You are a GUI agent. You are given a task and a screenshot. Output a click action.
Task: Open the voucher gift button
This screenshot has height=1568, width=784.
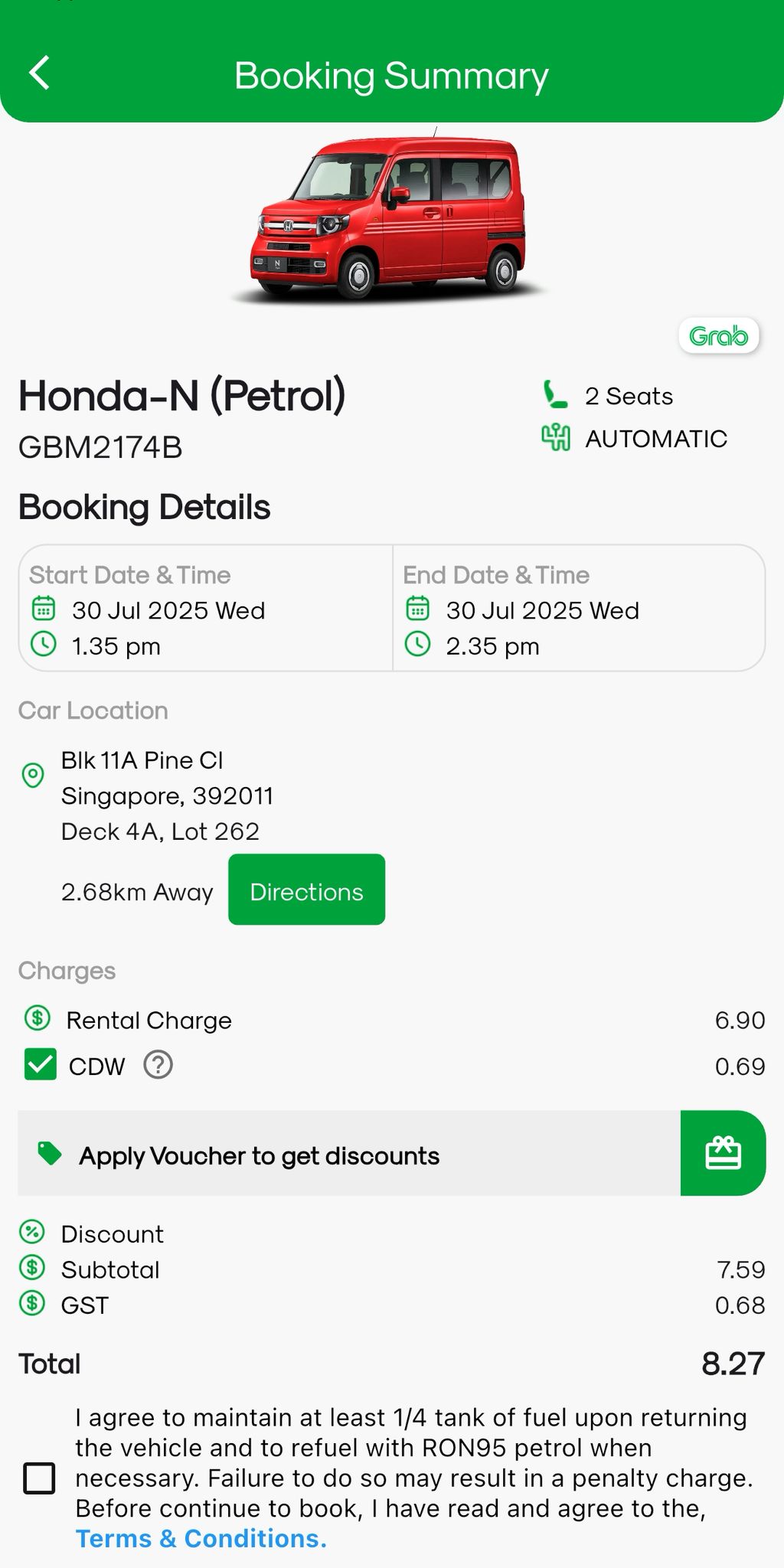[x=722, y=1152]
